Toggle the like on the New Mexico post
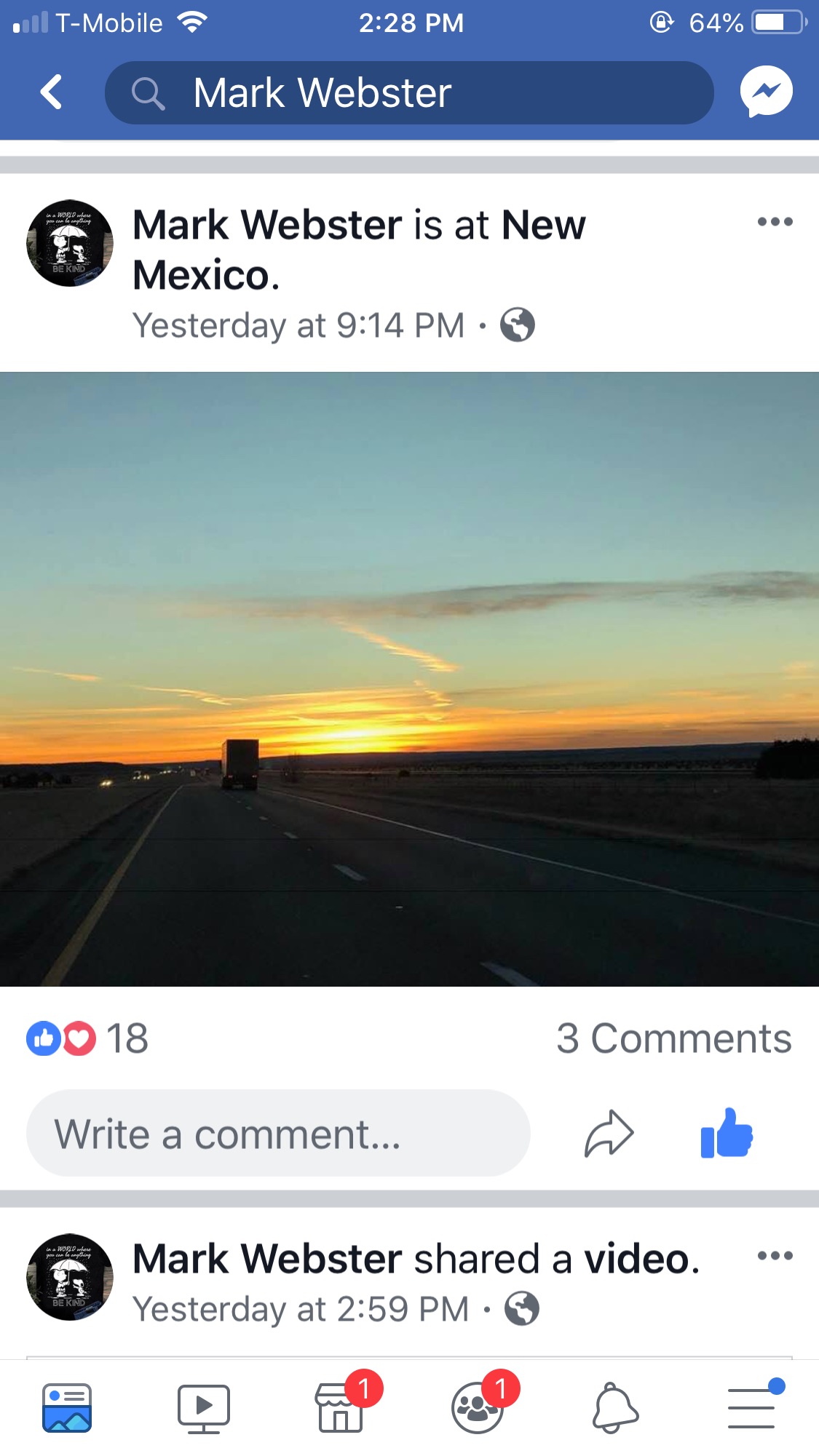This screenshot has height=1456, width=819. (x=726, y=1134)
